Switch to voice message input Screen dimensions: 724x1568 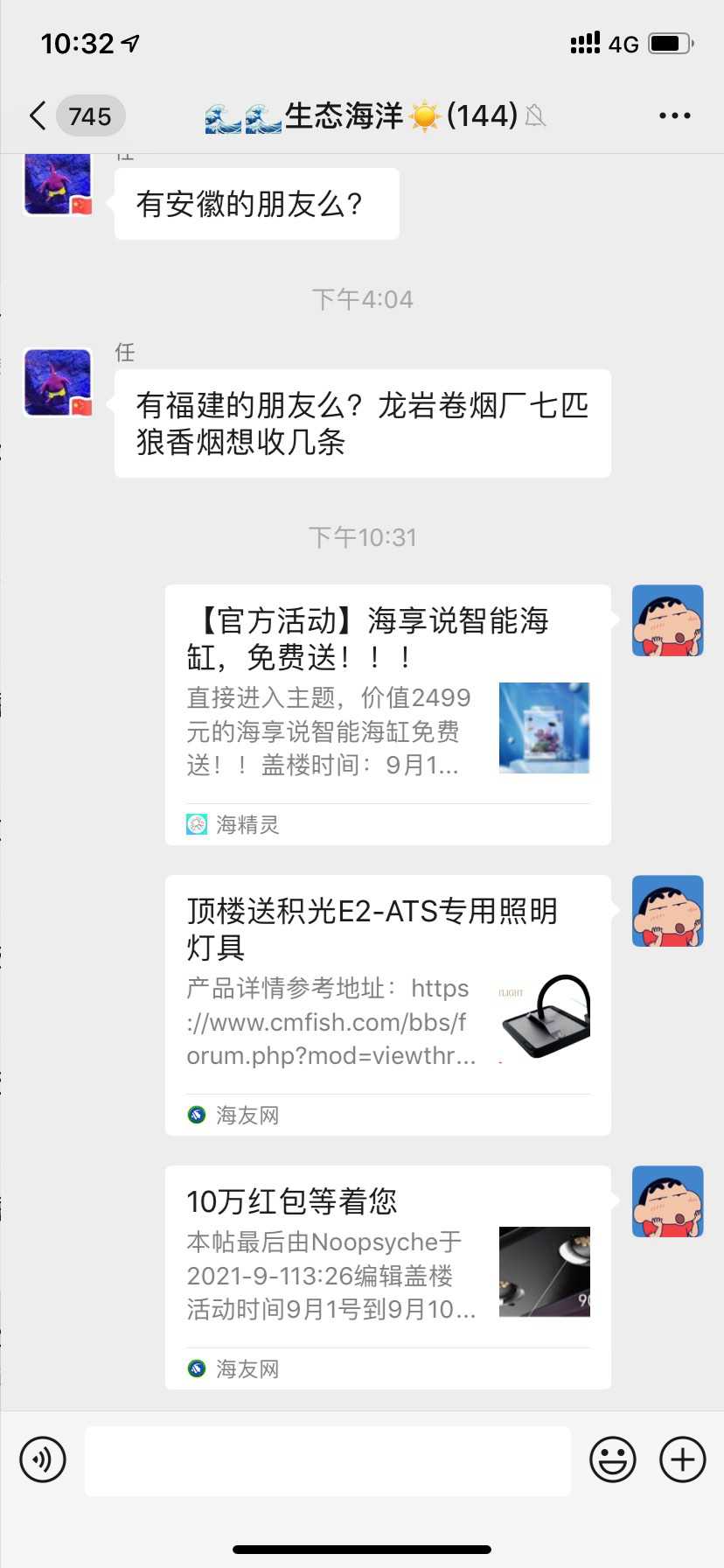click(x=43, y=1459)
